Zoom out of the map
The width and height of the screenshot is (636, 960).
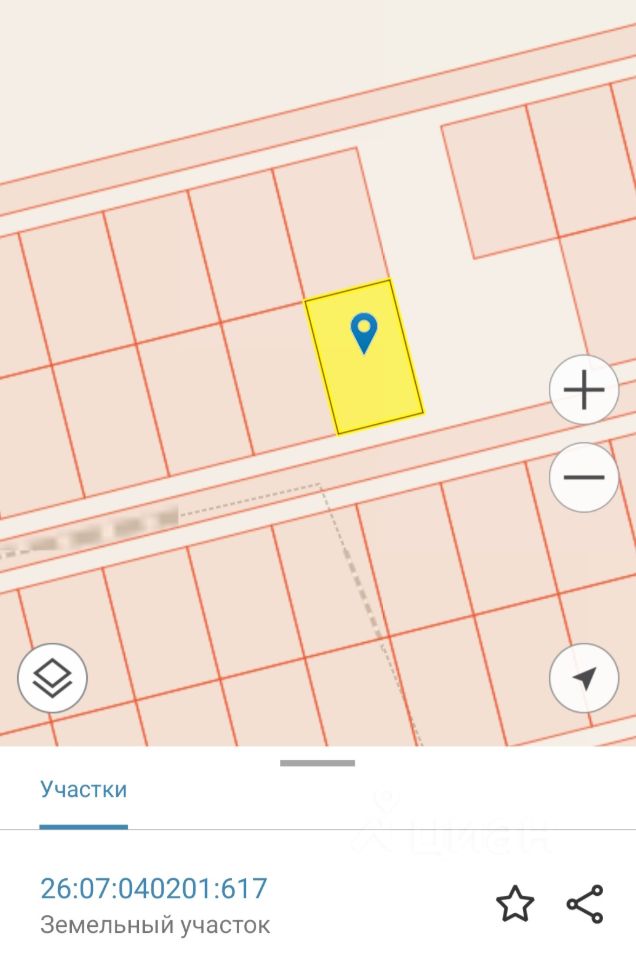pos(584,477)
